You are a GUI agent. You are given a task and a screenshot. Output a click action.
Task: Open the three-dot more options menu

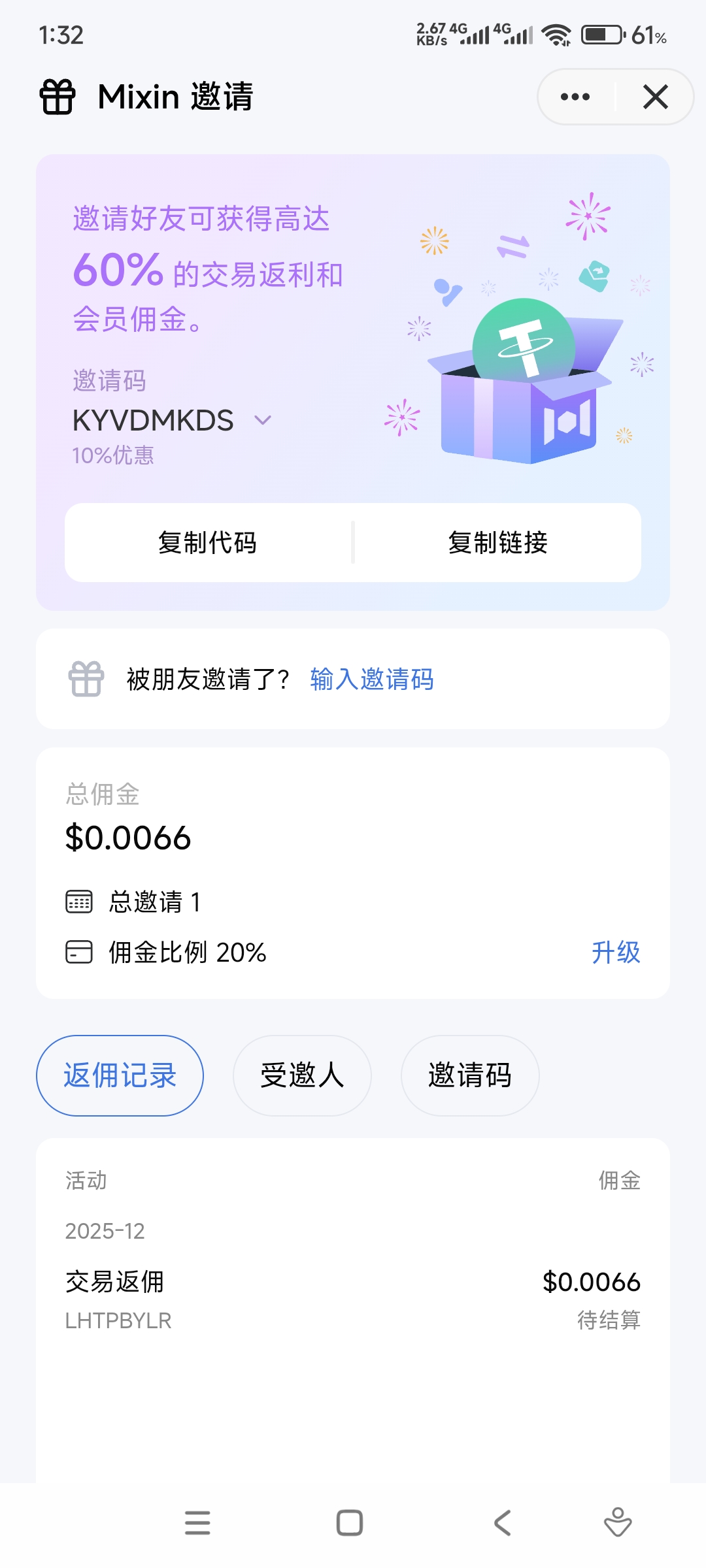[x=575, y=97]
